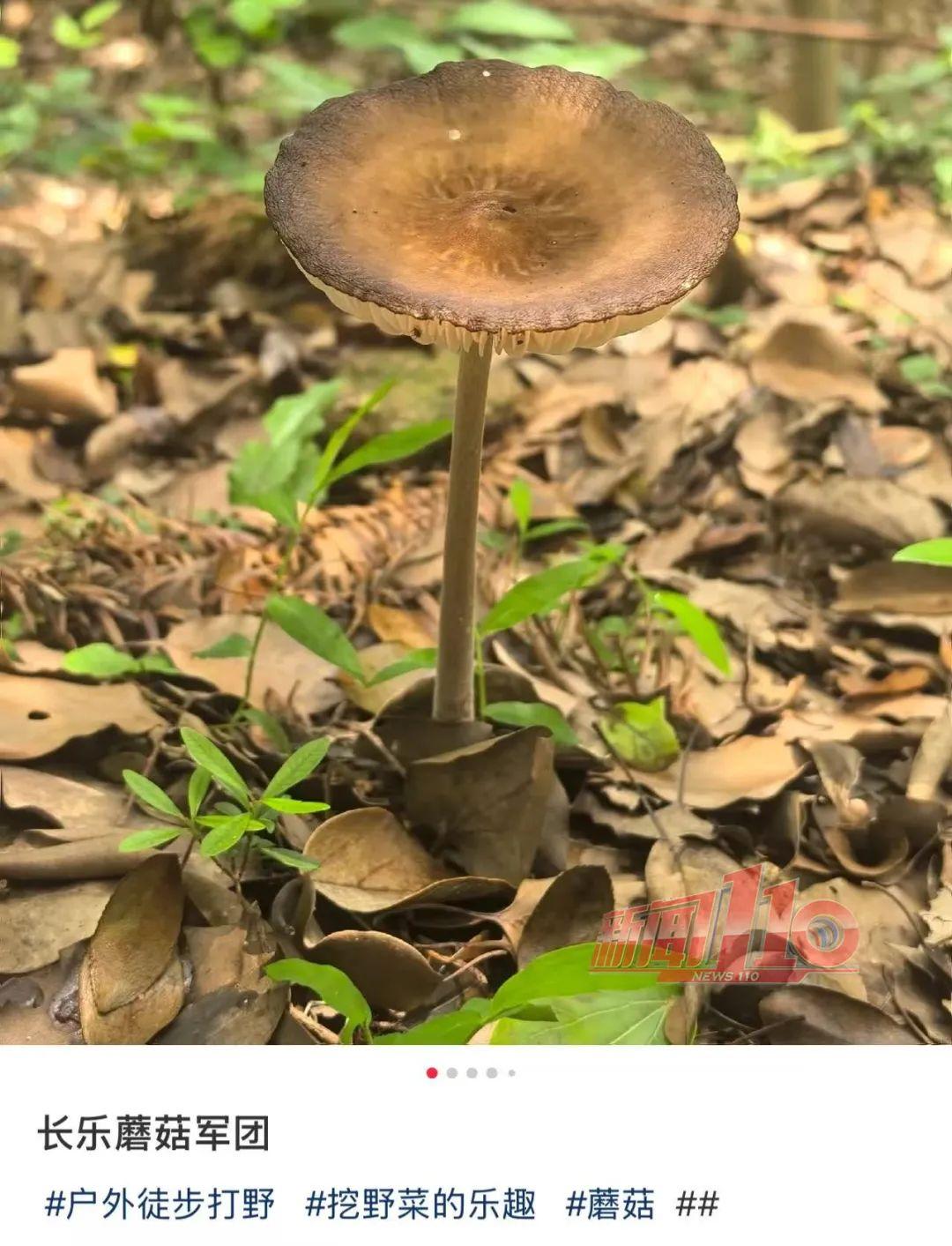Open the #挖野菜的乐趣 hashtag

[420, 1204]
